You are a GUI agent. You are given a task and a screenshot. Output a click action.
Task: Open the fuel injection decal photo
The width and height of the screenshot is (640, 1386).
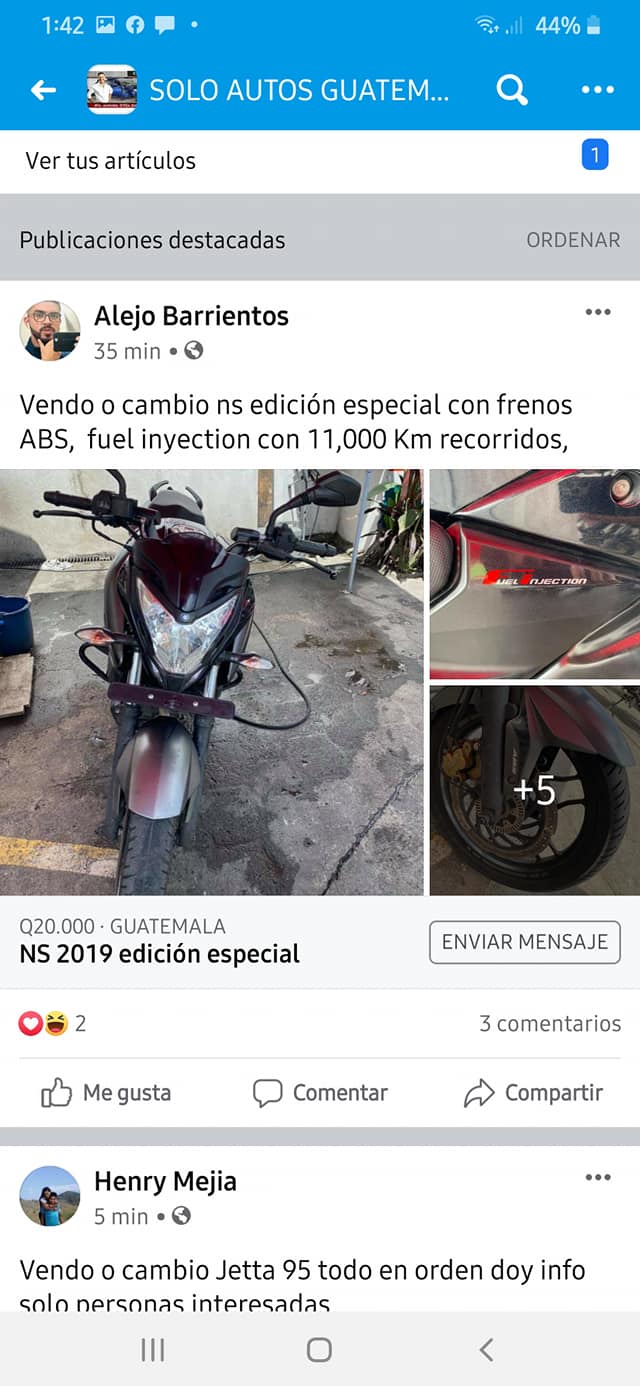click(535, 574)
